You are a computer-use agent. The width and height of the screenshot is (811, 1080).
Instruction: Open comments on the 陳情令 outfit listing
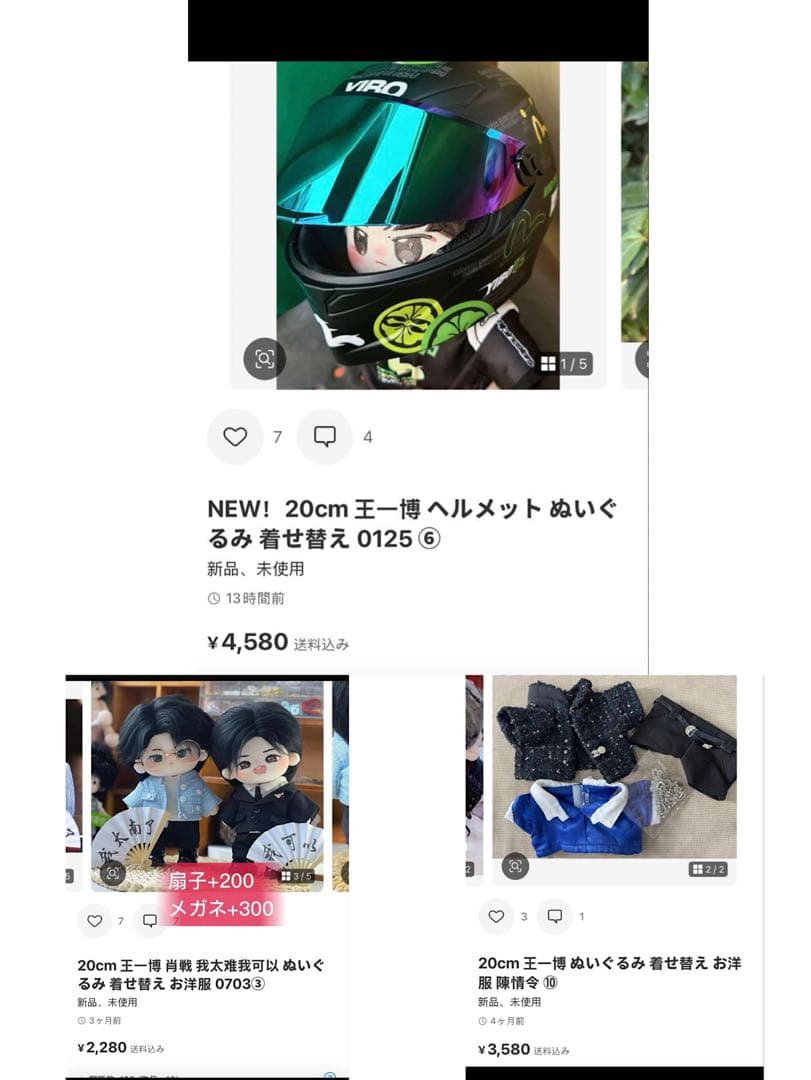point(556,915)
